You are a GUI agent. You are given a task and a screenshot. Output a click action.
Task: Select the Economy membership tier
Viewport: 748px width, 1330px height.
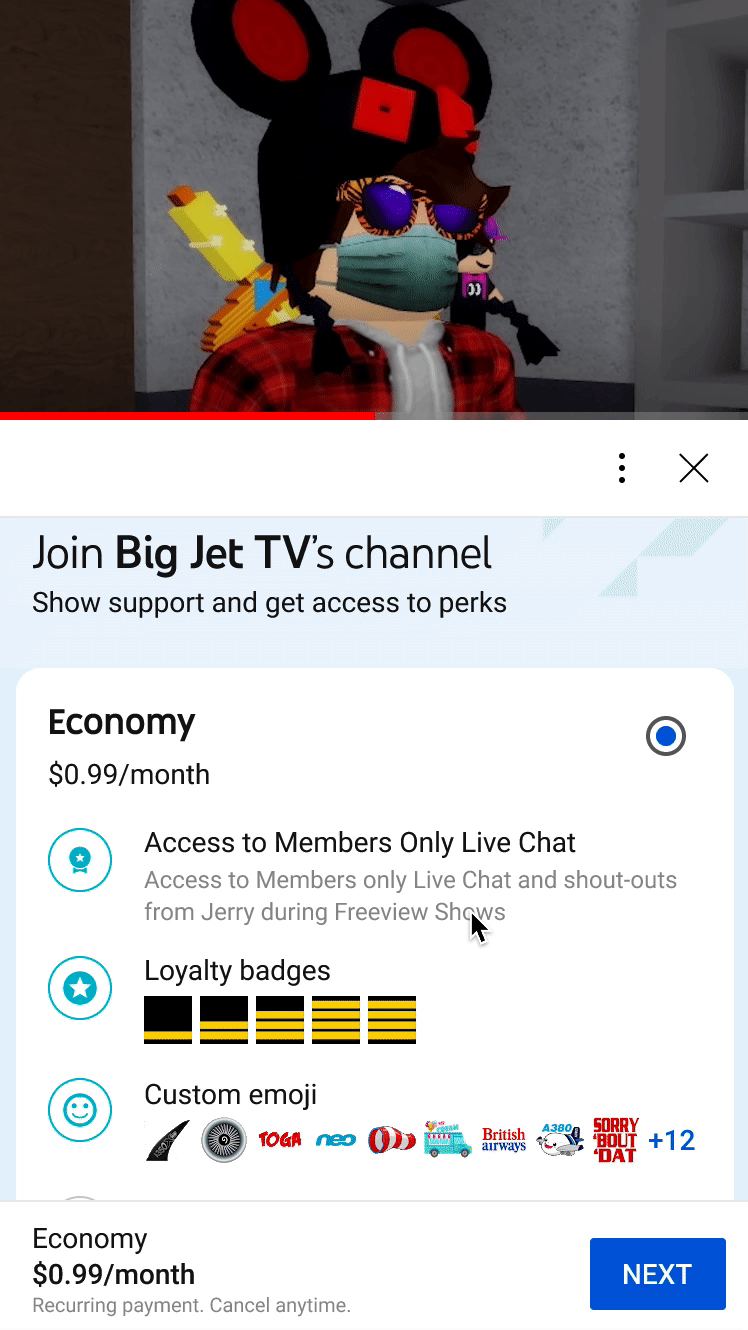(x=665, y=737)
